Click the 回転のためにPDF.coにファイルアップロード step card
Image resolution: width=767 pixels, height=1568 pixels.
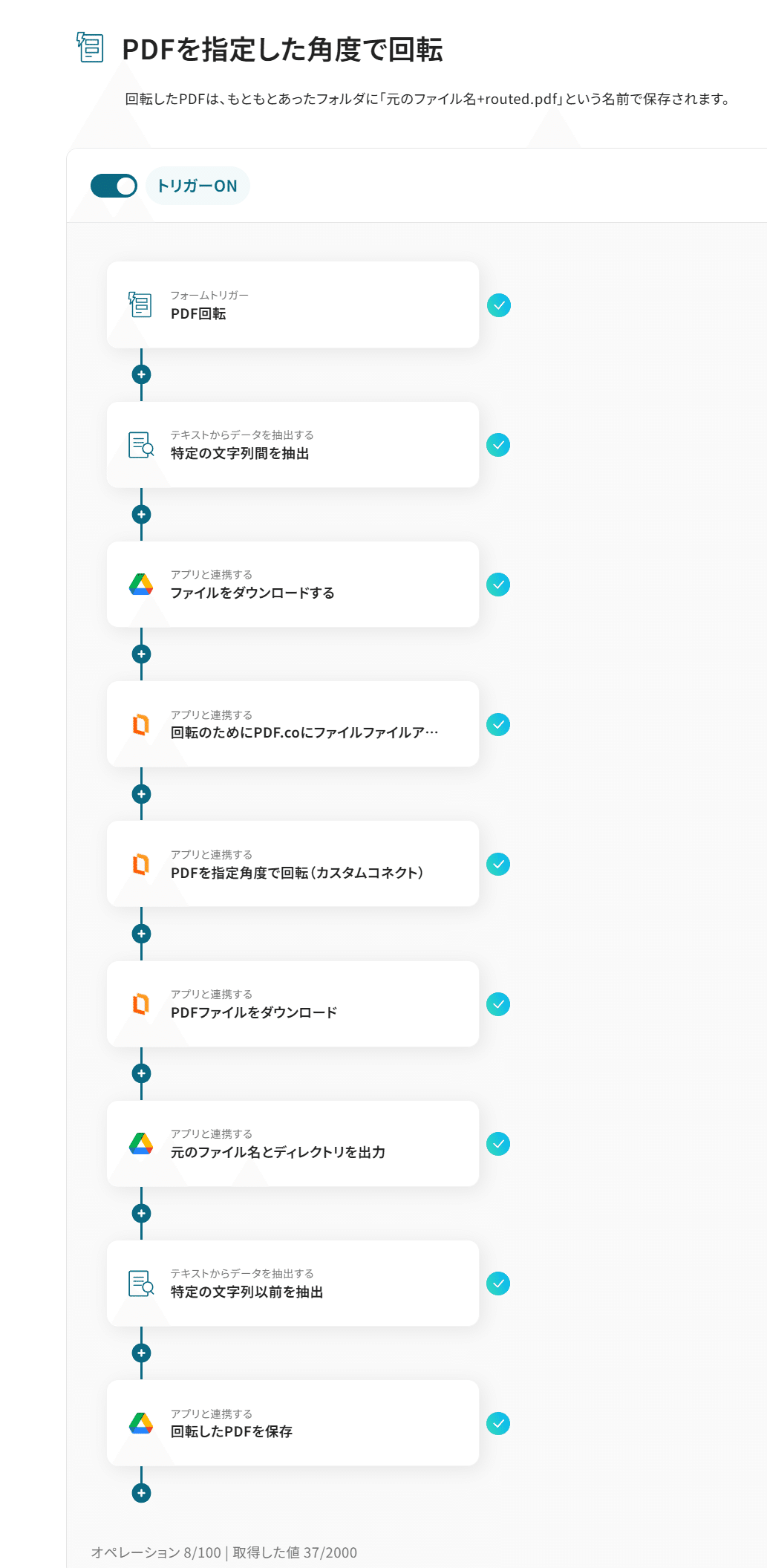pos(293,723)
